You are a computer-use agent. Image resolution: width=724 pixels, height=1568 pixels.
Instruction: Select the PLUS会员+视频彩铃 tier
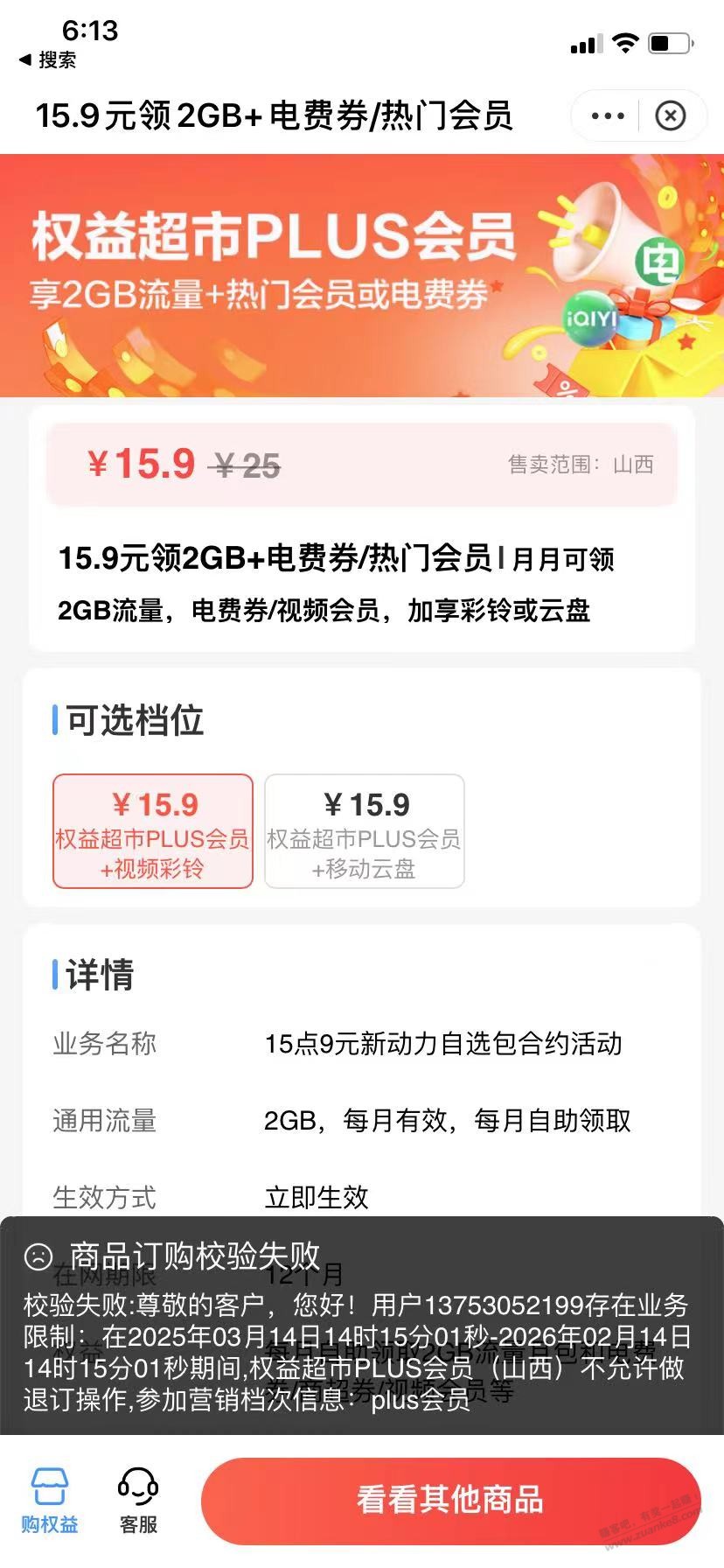coord(153,831)
